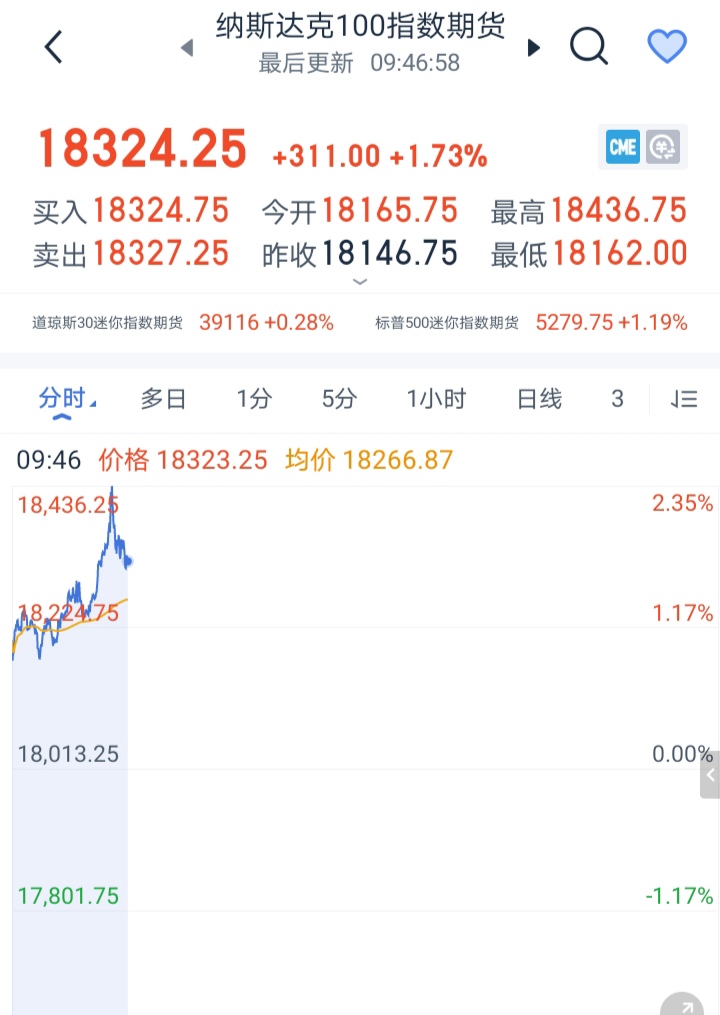The height and width of the screenshot is (1015, 720).
Task: Tap the search magnifier icon
Action: click(x=589, y=46)
